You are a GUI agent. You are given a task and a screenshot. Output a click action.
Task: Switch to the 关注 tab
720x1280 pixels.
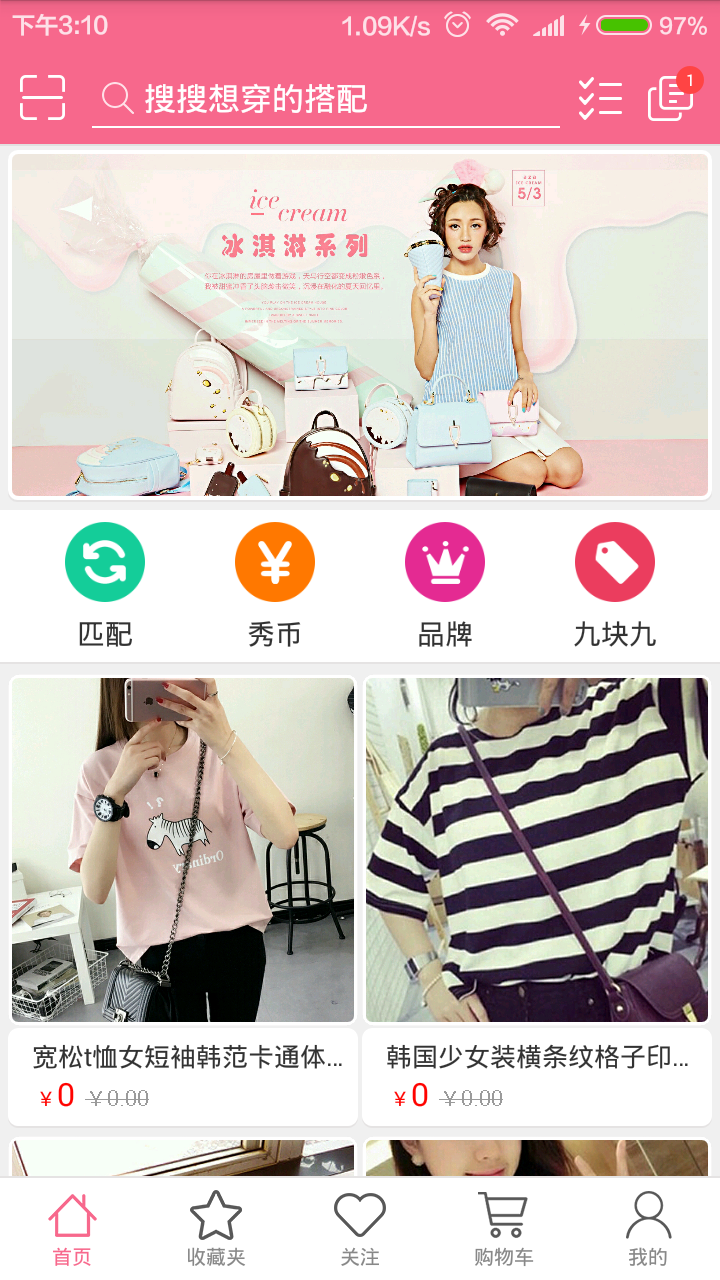(360, 1230)
